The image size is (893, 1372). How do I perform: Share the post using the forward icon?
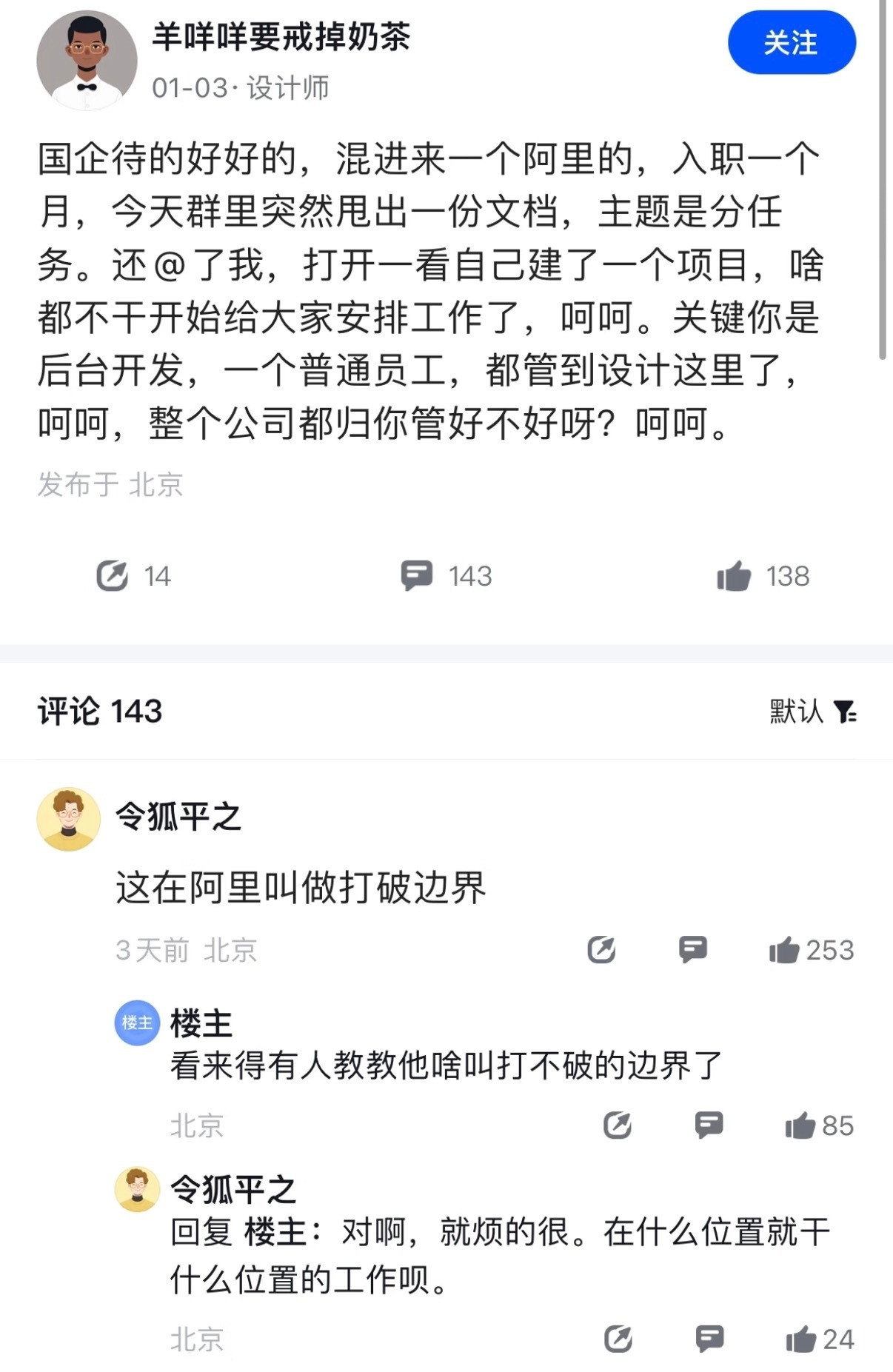click(x=113, y=575)
